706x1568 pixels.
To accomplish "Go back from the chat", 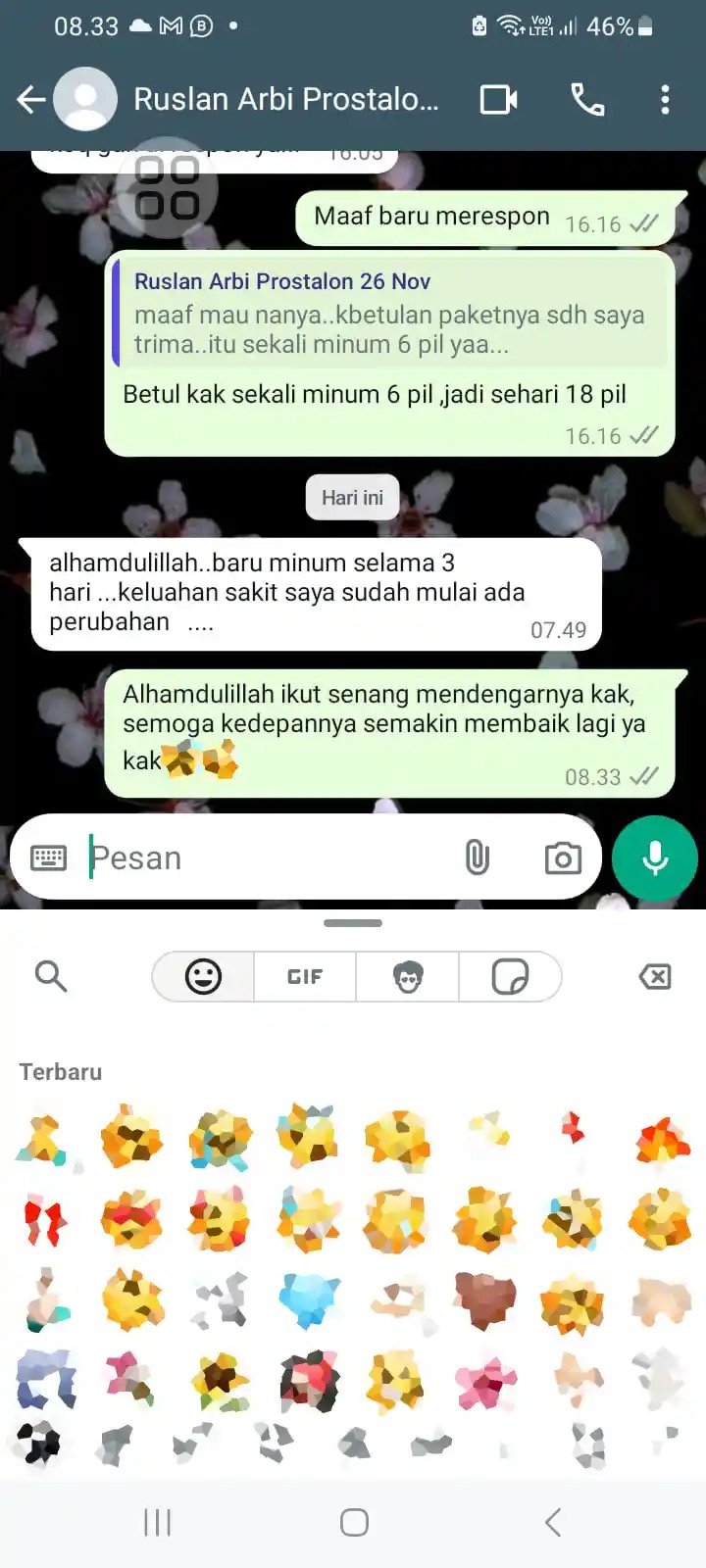I will (x=31, y=99).
